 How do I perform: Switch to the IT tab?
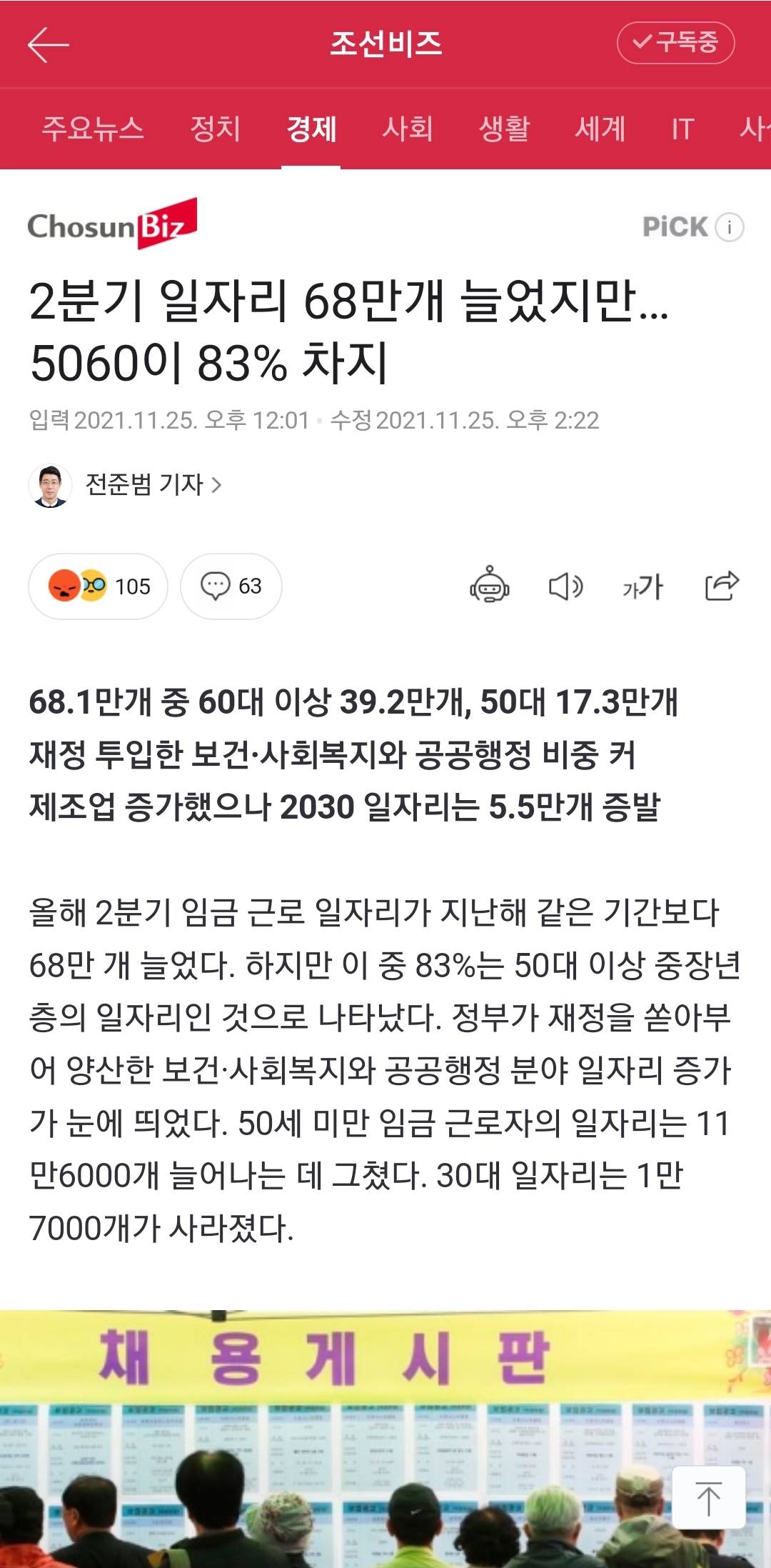(x=682, y=129)
